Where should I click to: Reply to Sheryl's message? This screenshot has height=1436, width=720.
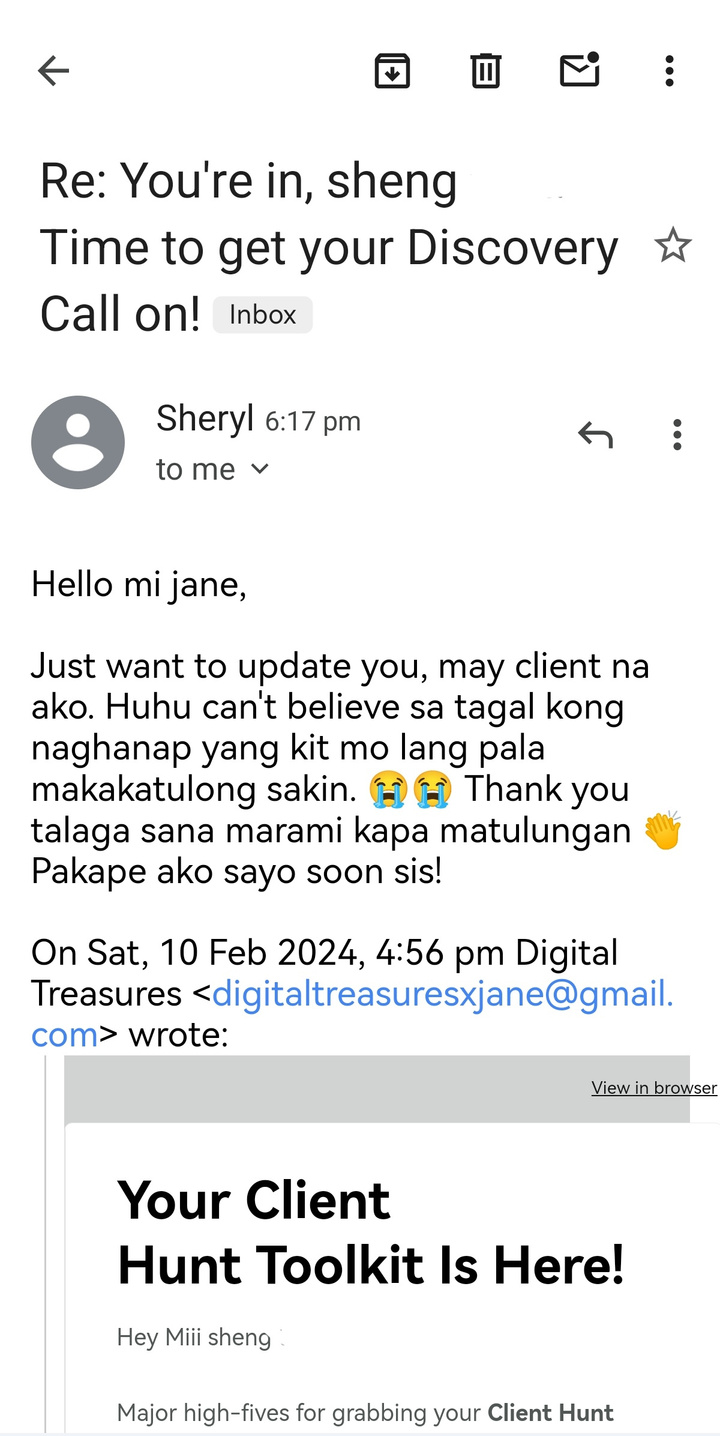pos(595,435)
